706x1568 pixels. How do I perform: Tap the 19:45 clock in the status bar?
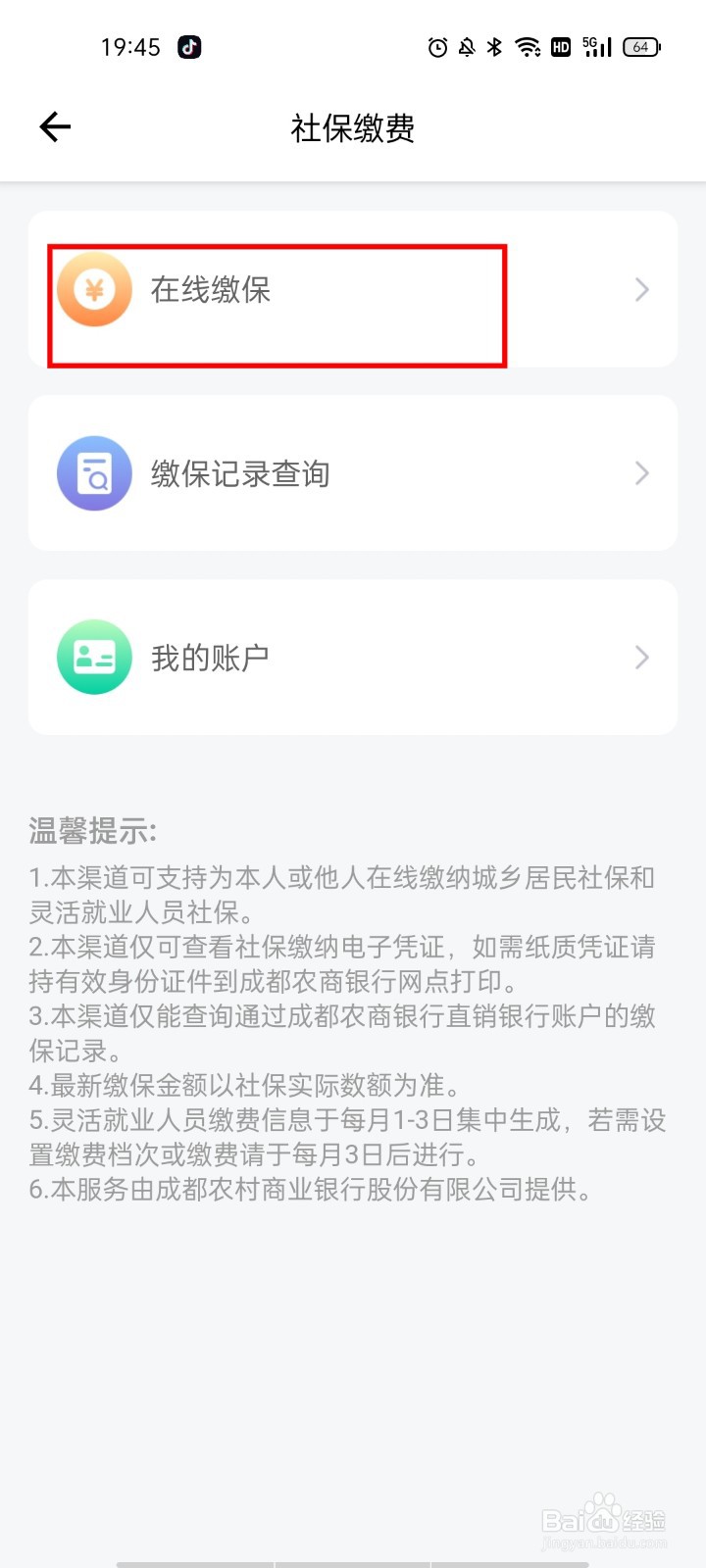[128, 46]
